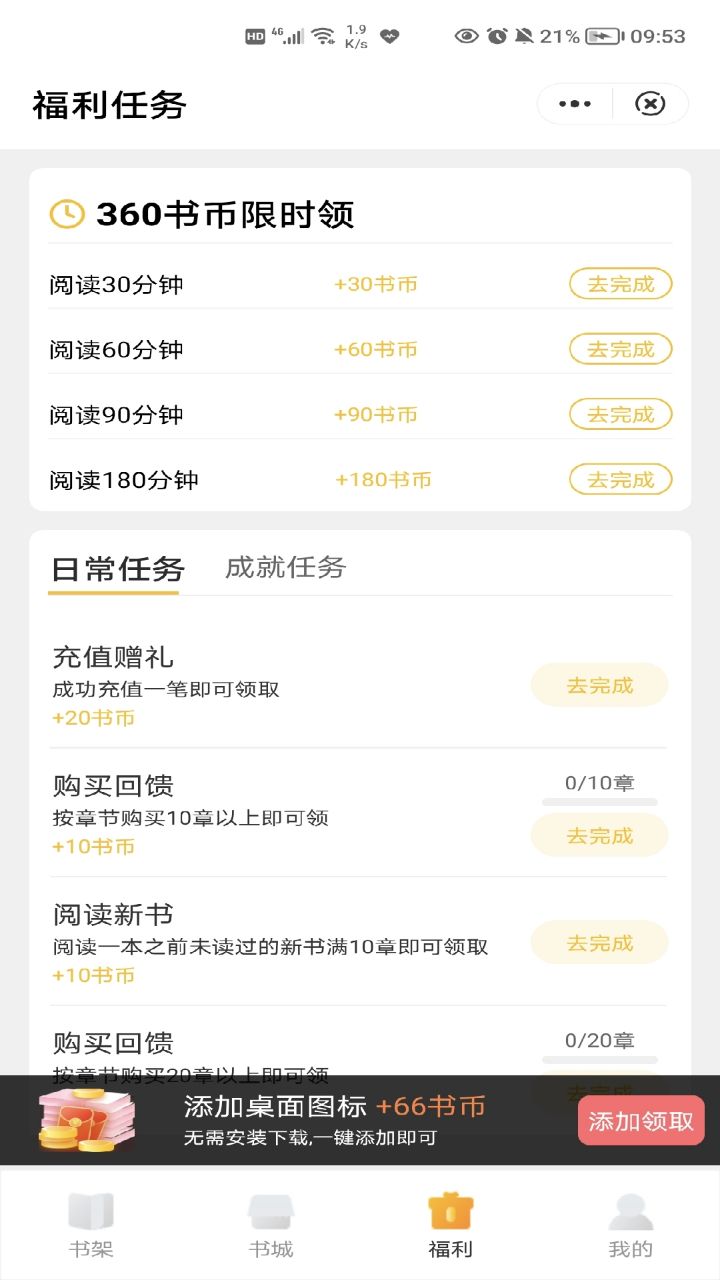This screenshot has height=1280, width=720.
Task: Tap the circled close icon at top right
Action: [650, 103]
